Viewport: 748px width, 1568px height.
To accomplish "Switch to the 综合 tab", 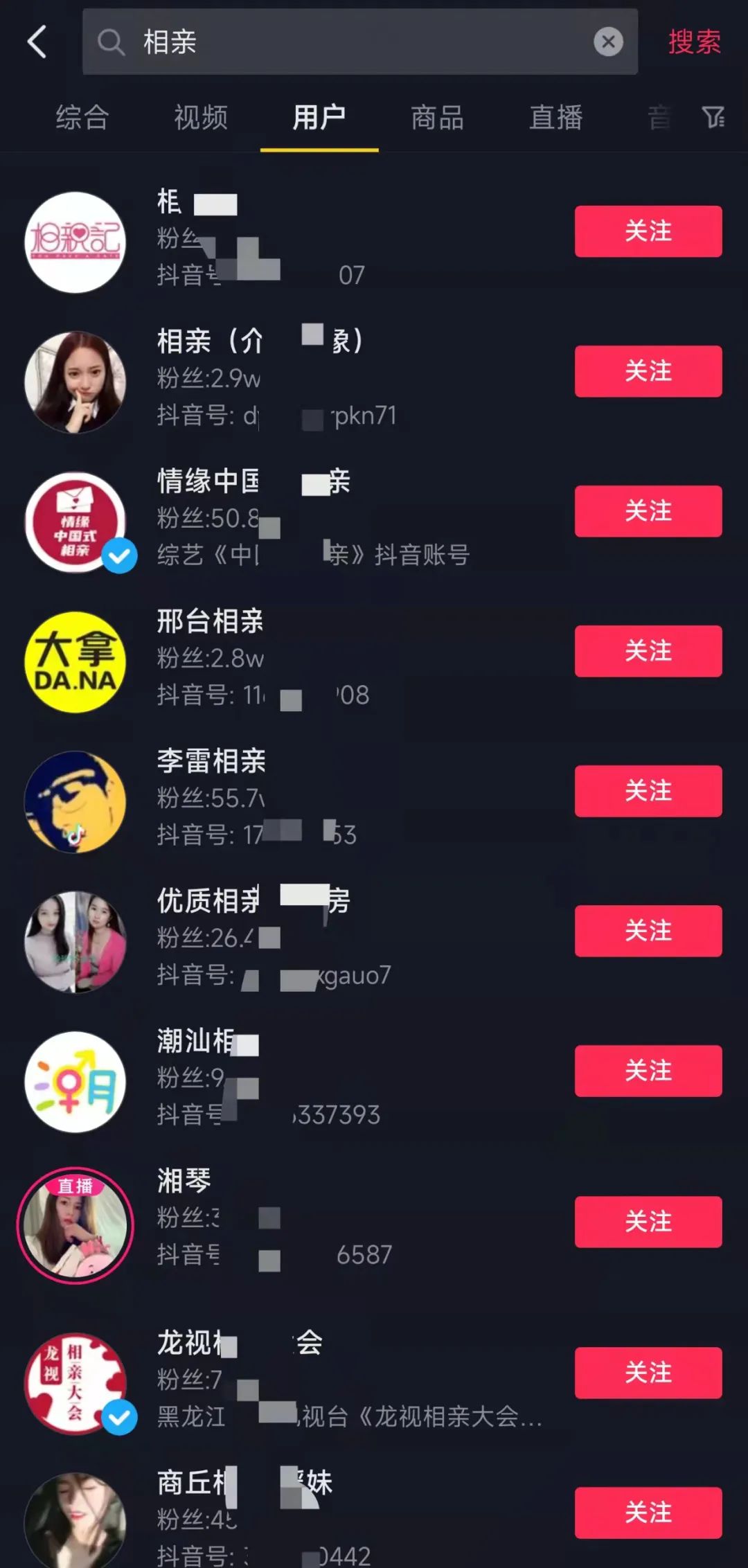I will tap(82, 117).
